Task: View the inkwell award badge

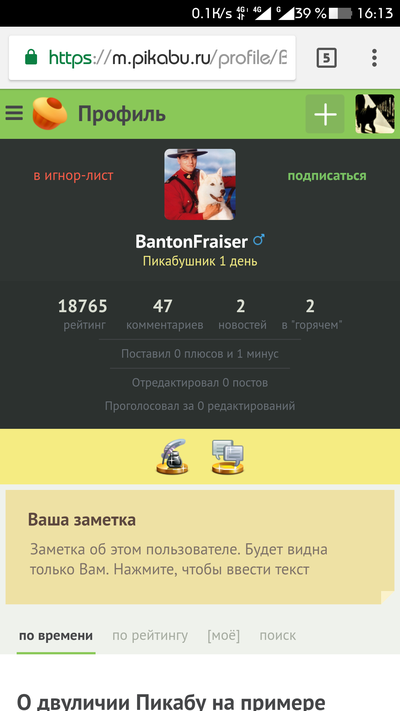Action: pyautogui.click(x=172, y=457)
